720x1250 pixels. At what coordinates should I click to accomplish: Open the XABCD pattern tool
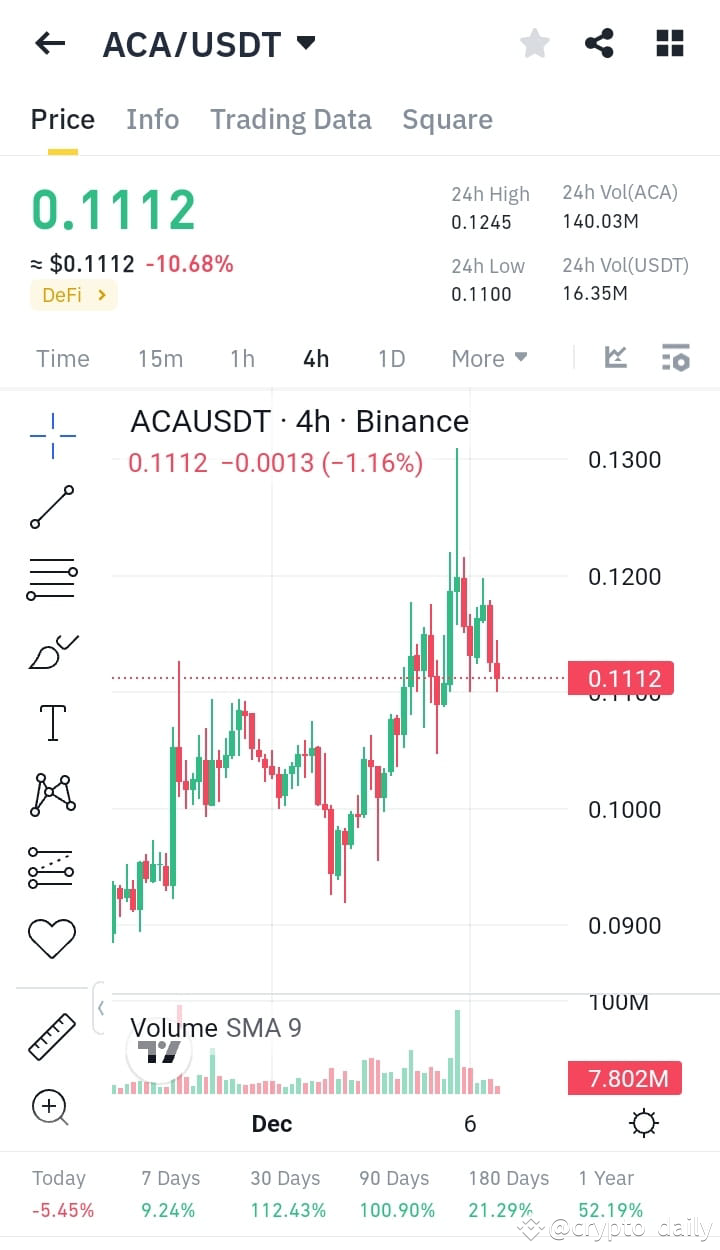click(x=52, y=793)
